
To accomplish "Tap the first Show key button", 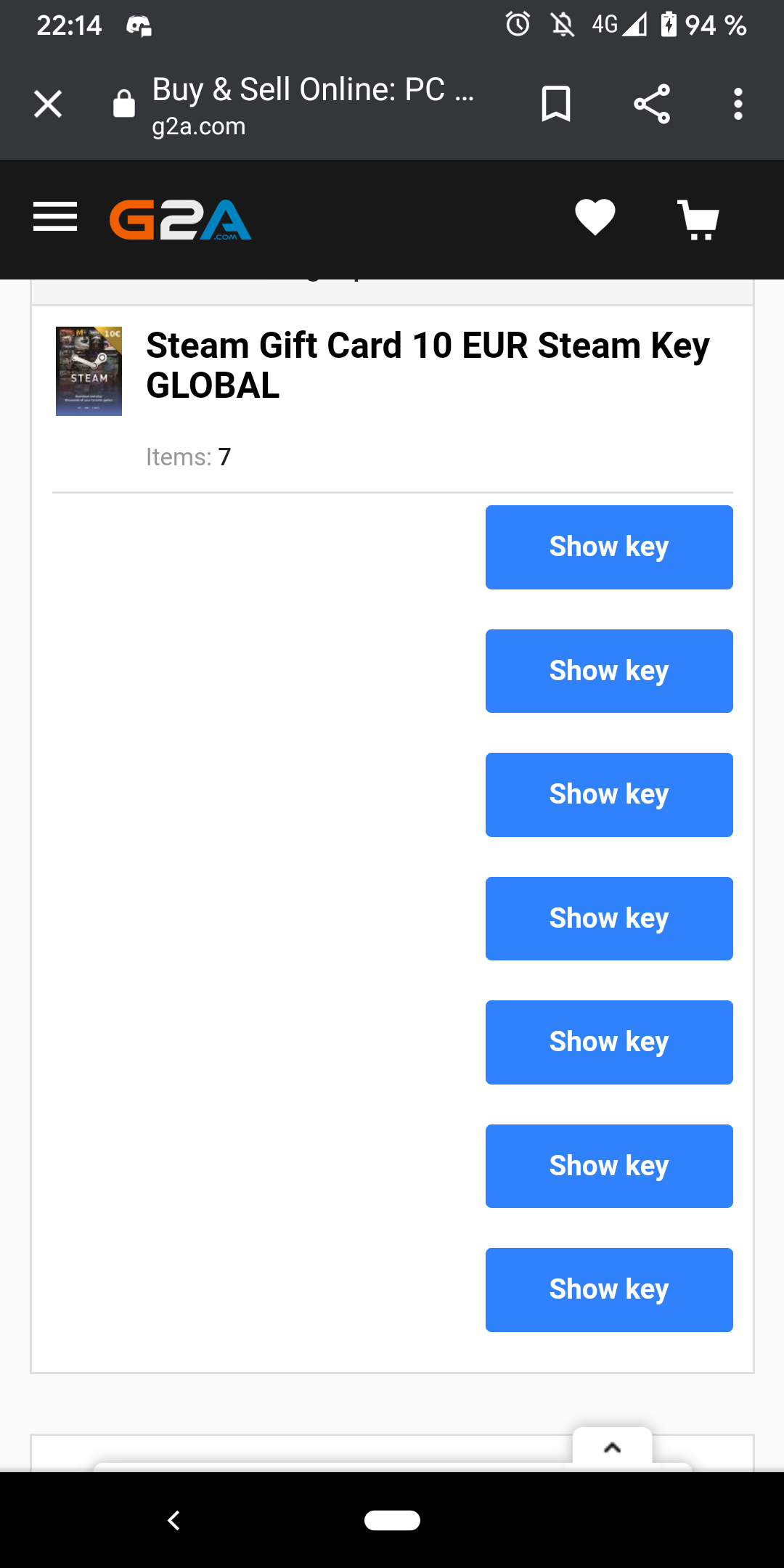I will pos(609,547).
